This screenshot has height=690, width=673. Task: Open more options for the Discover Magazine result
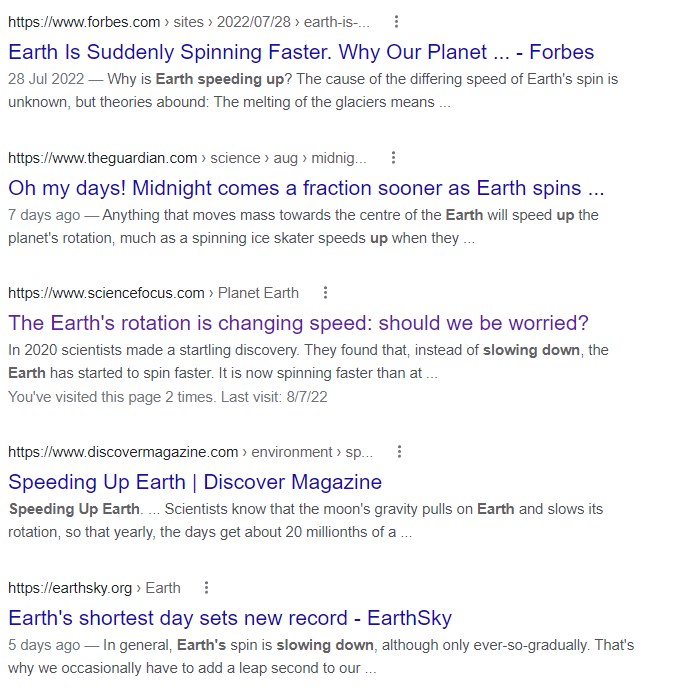click(400, 452)
